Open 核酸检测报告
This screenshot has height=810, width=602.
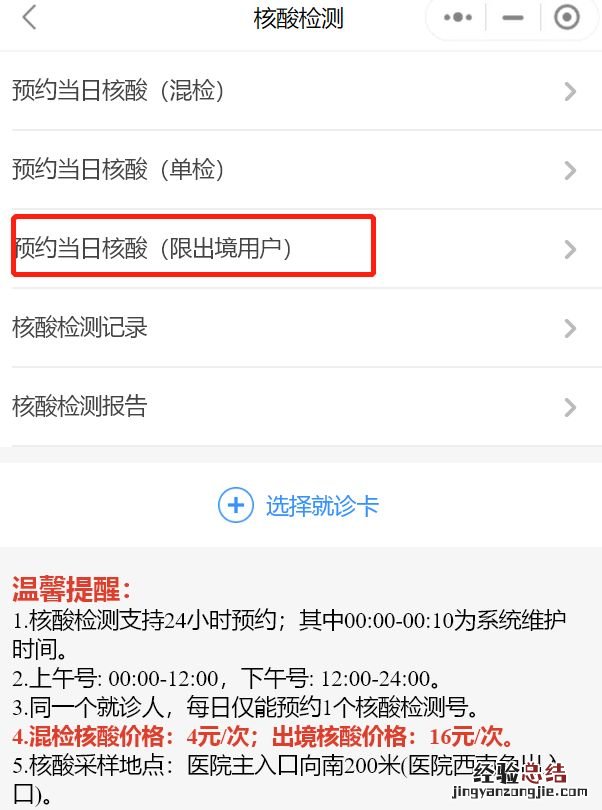300,406
